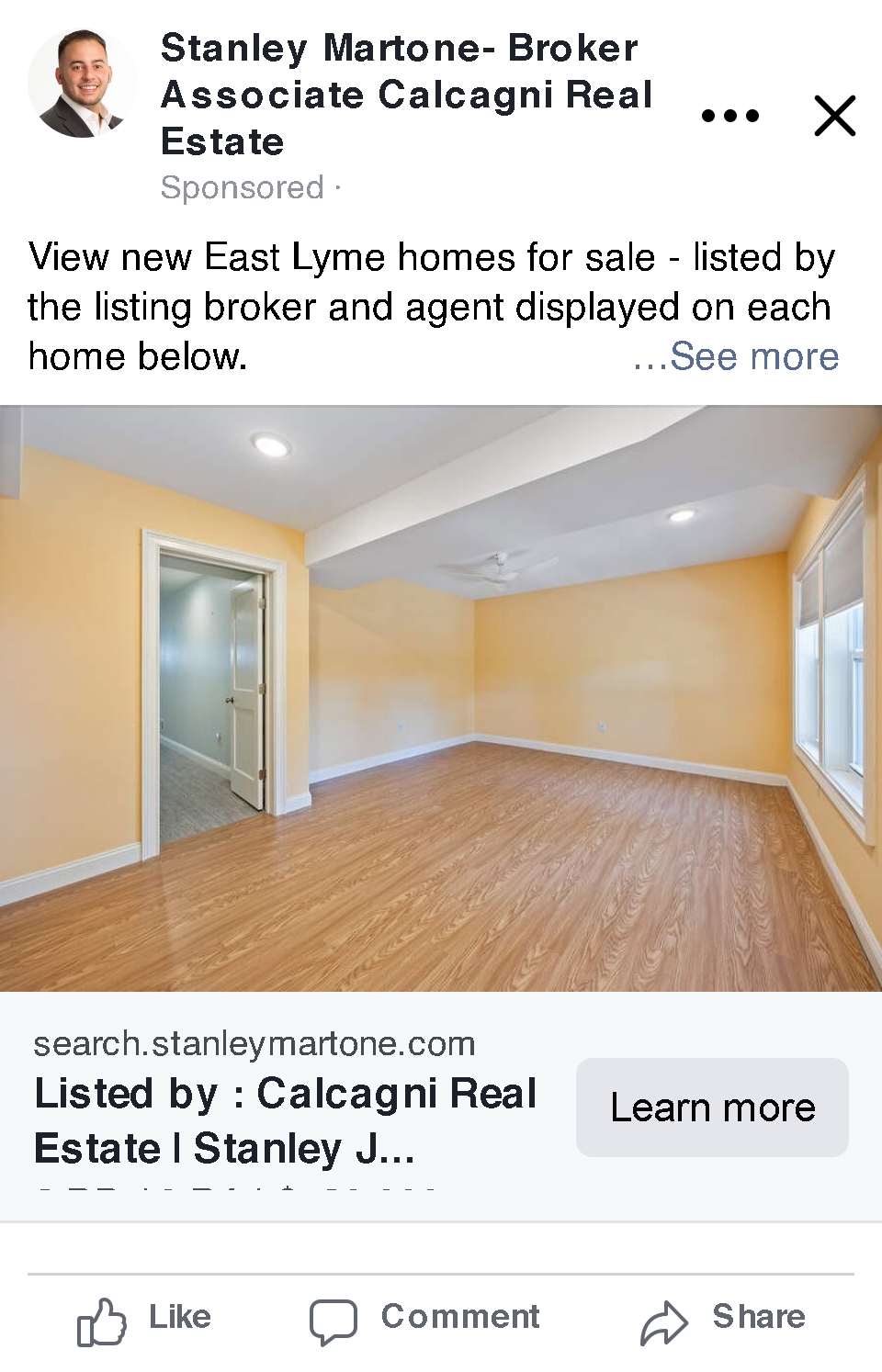The width and height of the screenshot is (882, 1372).
Task: Open the East Lyme home listing photo
Action: click(x=441, y=698)
